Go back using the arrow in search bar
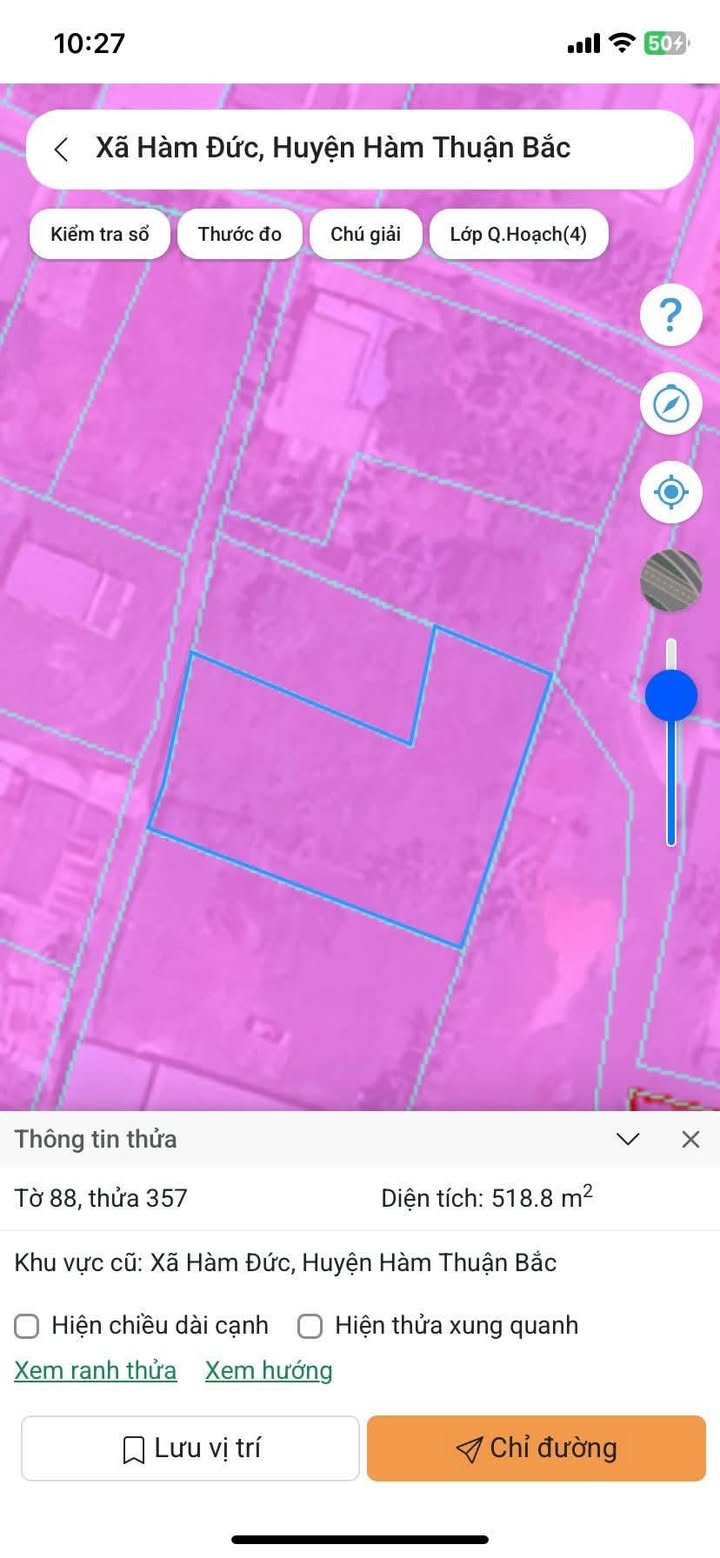 (x=61, y=150)
